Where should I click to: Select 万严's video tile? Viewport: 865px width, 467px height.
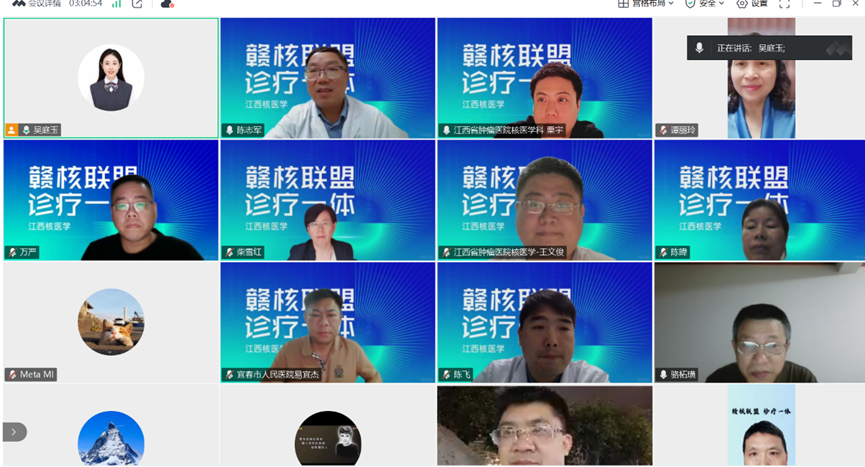(x=111, y=200)
